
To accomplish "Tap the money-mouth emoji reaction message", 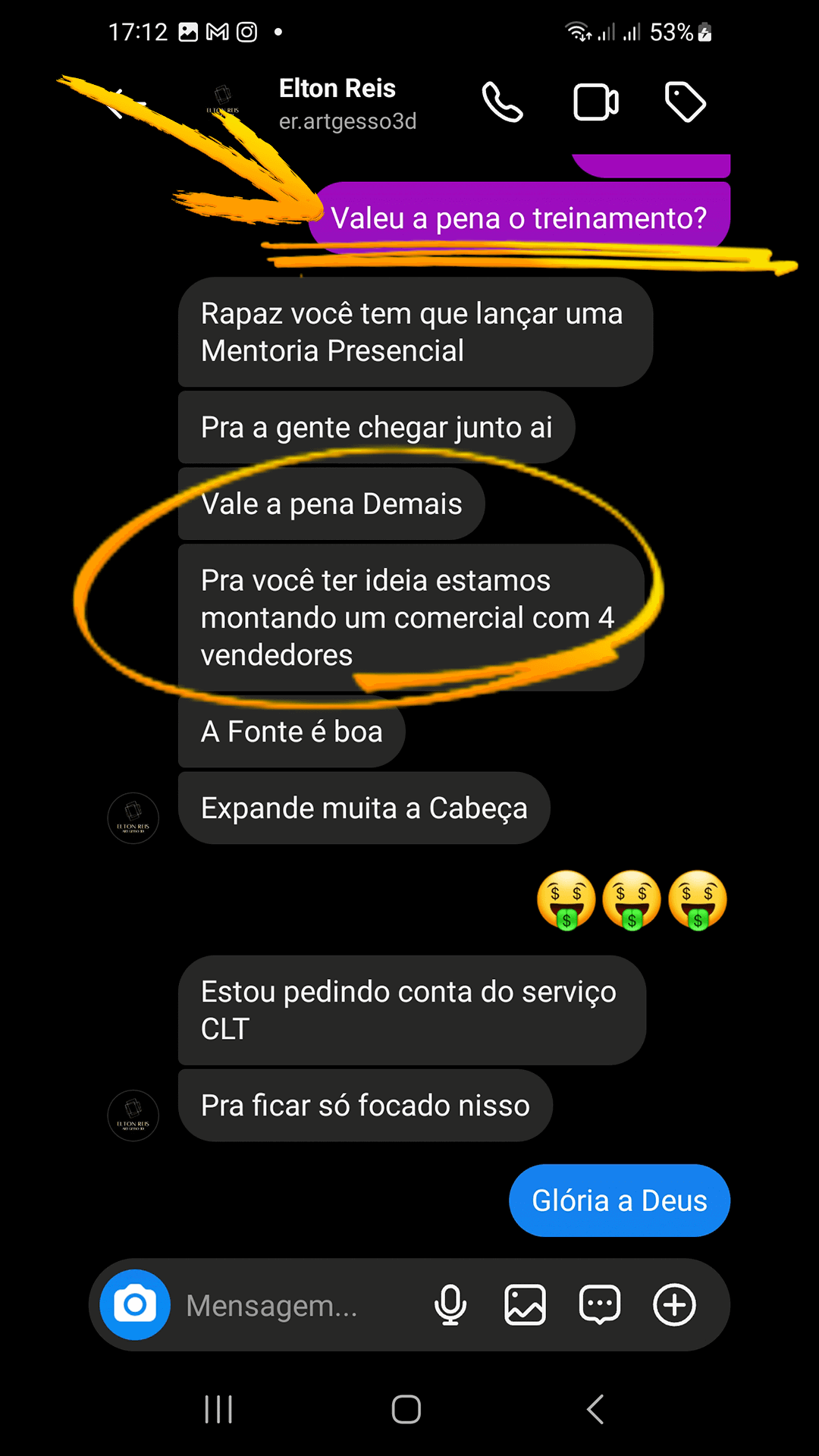I will 632,899.
